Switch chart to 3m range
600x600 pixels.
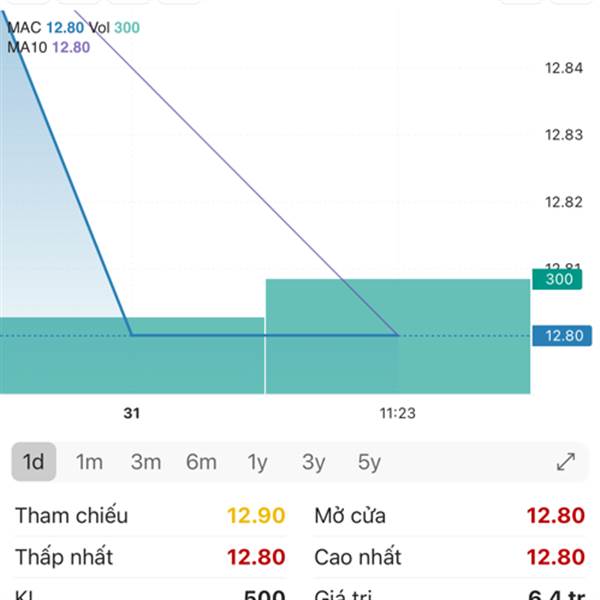(146, 462)
